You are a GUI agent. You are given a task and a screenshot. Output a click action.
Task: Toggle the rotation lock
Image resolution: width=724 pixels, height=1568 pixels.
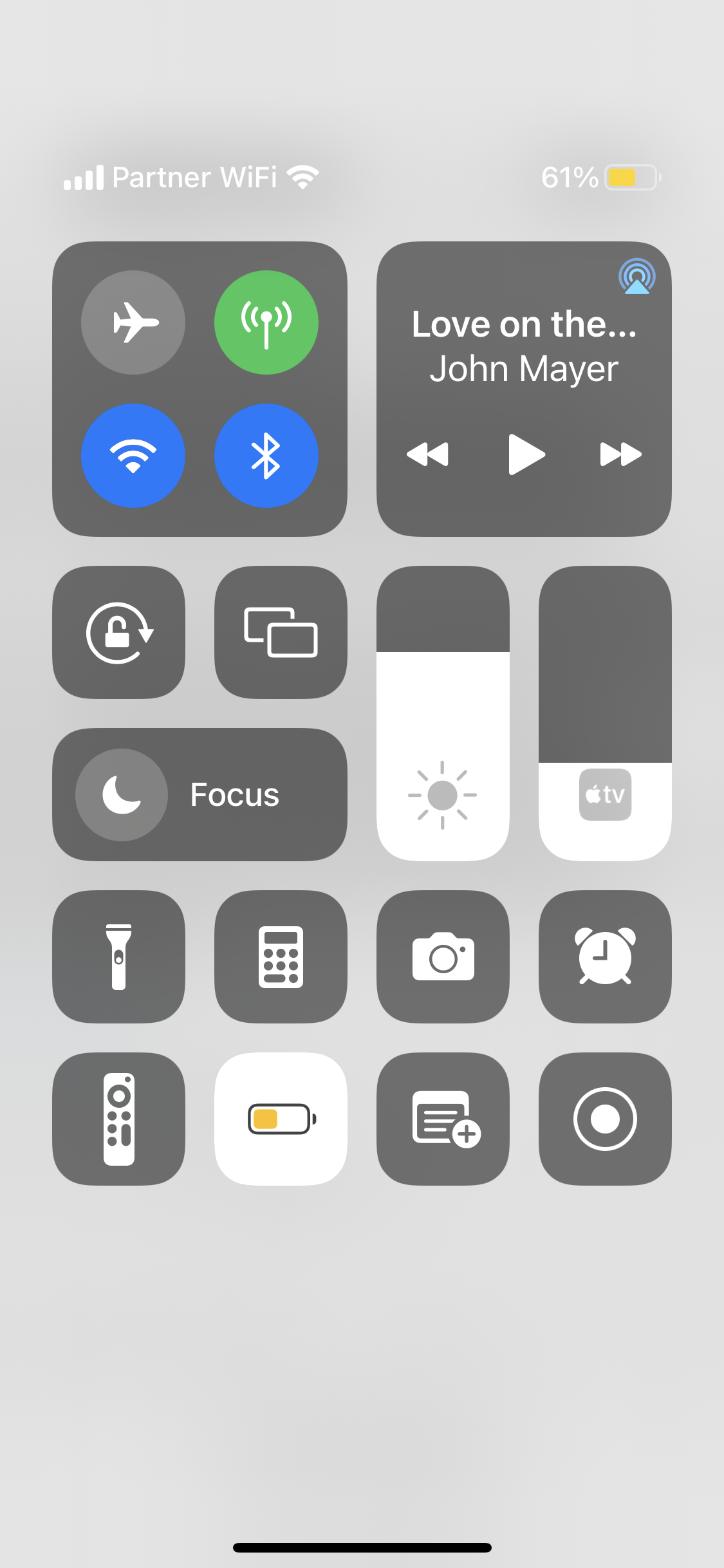pos(119,633)
